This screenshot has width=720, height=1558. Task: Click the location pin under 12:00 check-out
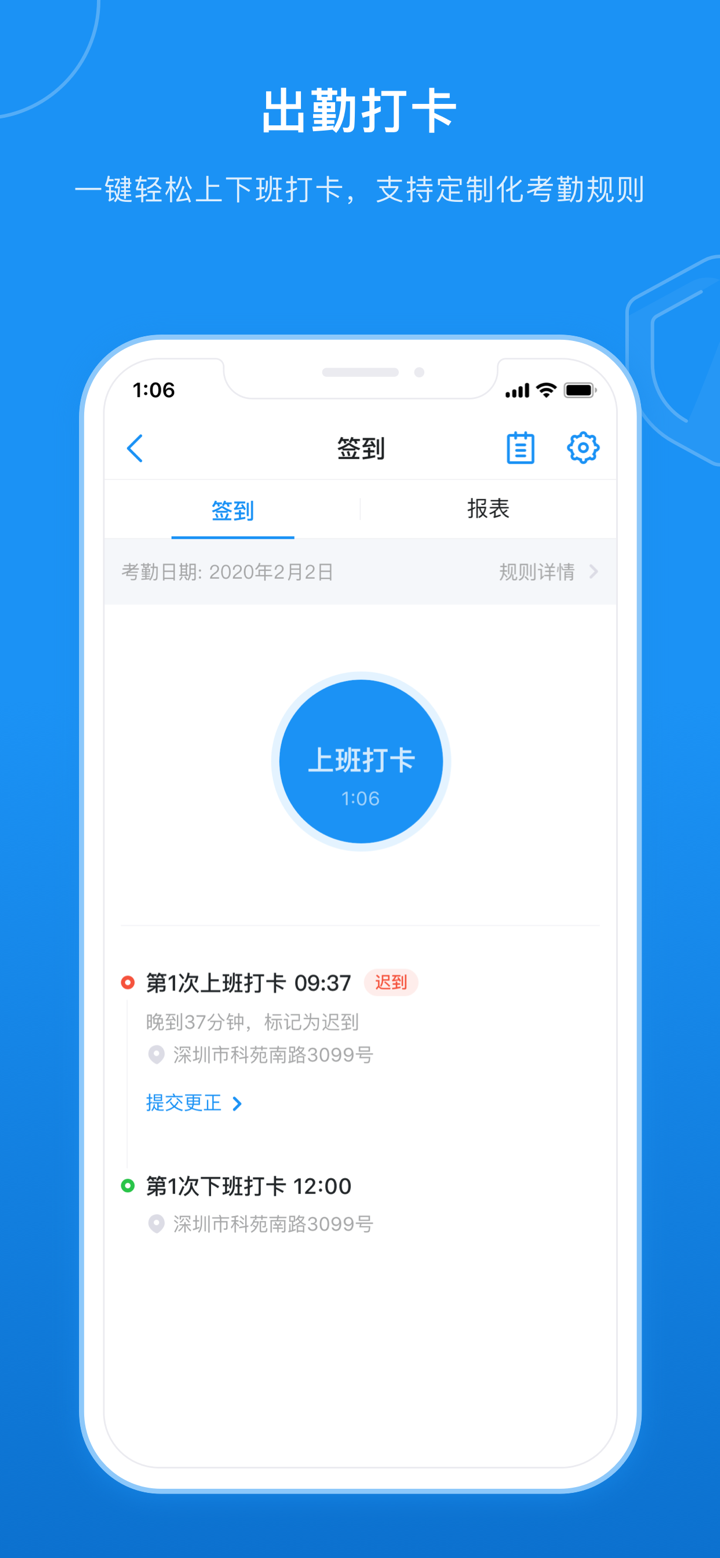pyautogui.click(x=156, y=1222)
